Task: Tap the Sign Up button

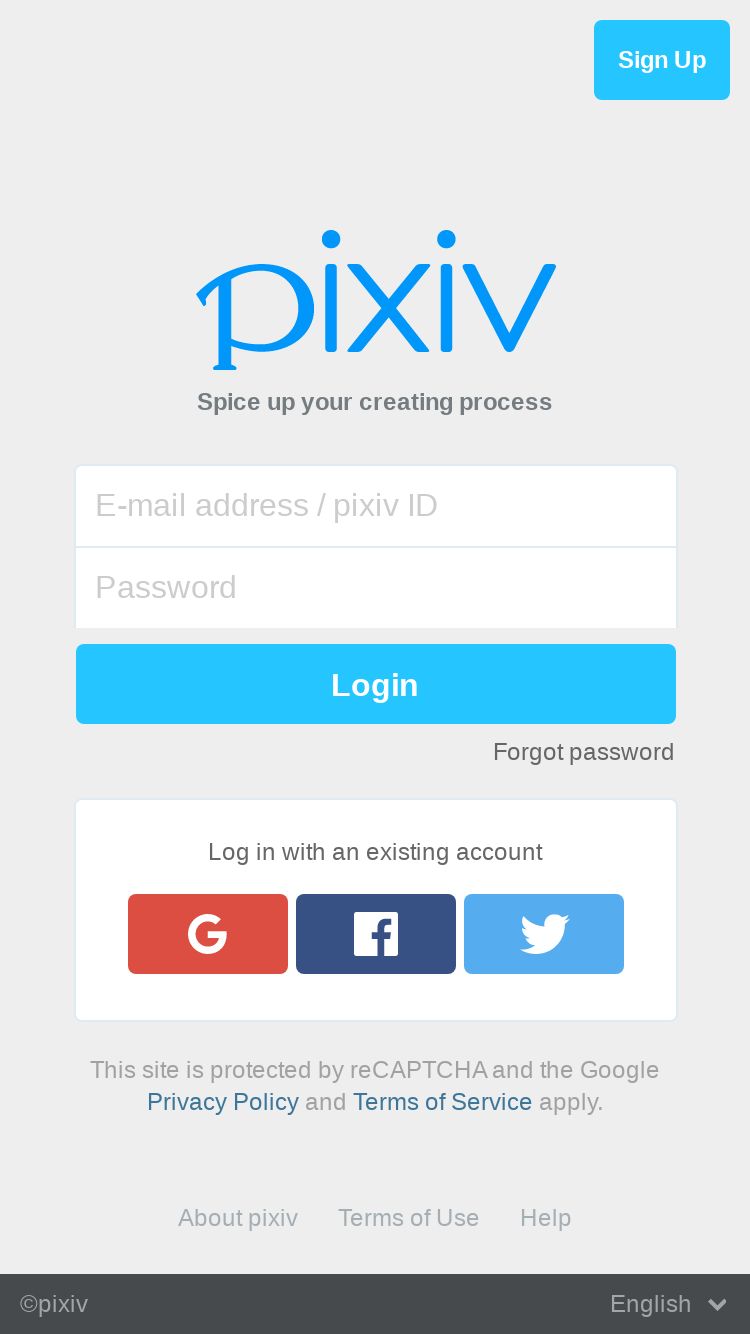Action: point(662,60)
